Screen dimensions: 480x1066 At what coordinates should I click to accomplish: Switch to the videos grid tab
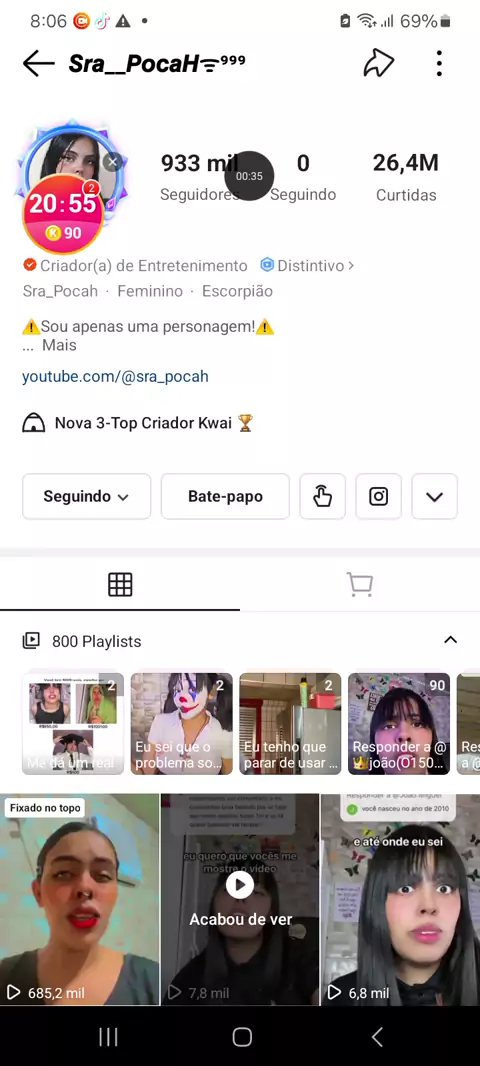(120, 584)
